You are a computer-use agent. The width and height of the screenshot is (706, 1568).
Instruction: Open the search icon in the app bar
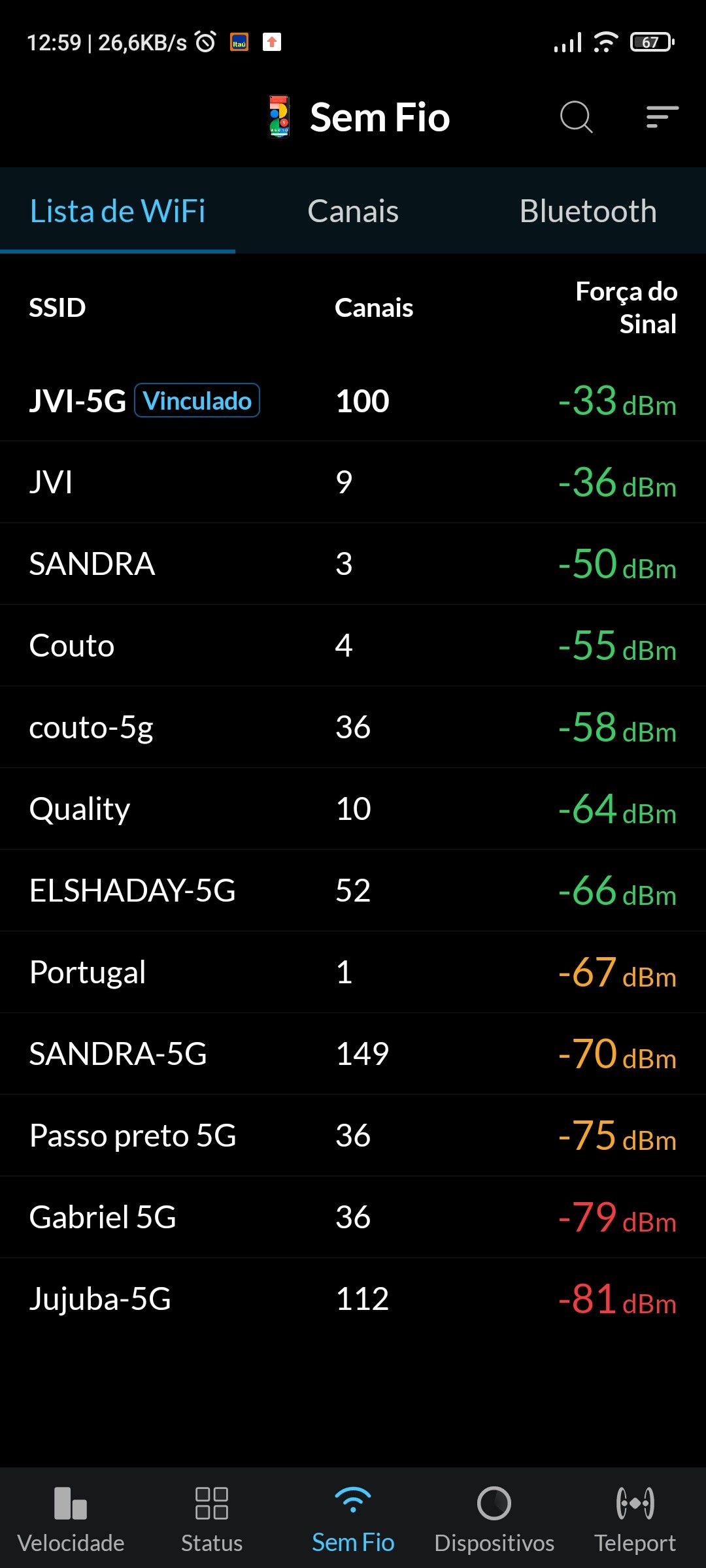[576, 118]
